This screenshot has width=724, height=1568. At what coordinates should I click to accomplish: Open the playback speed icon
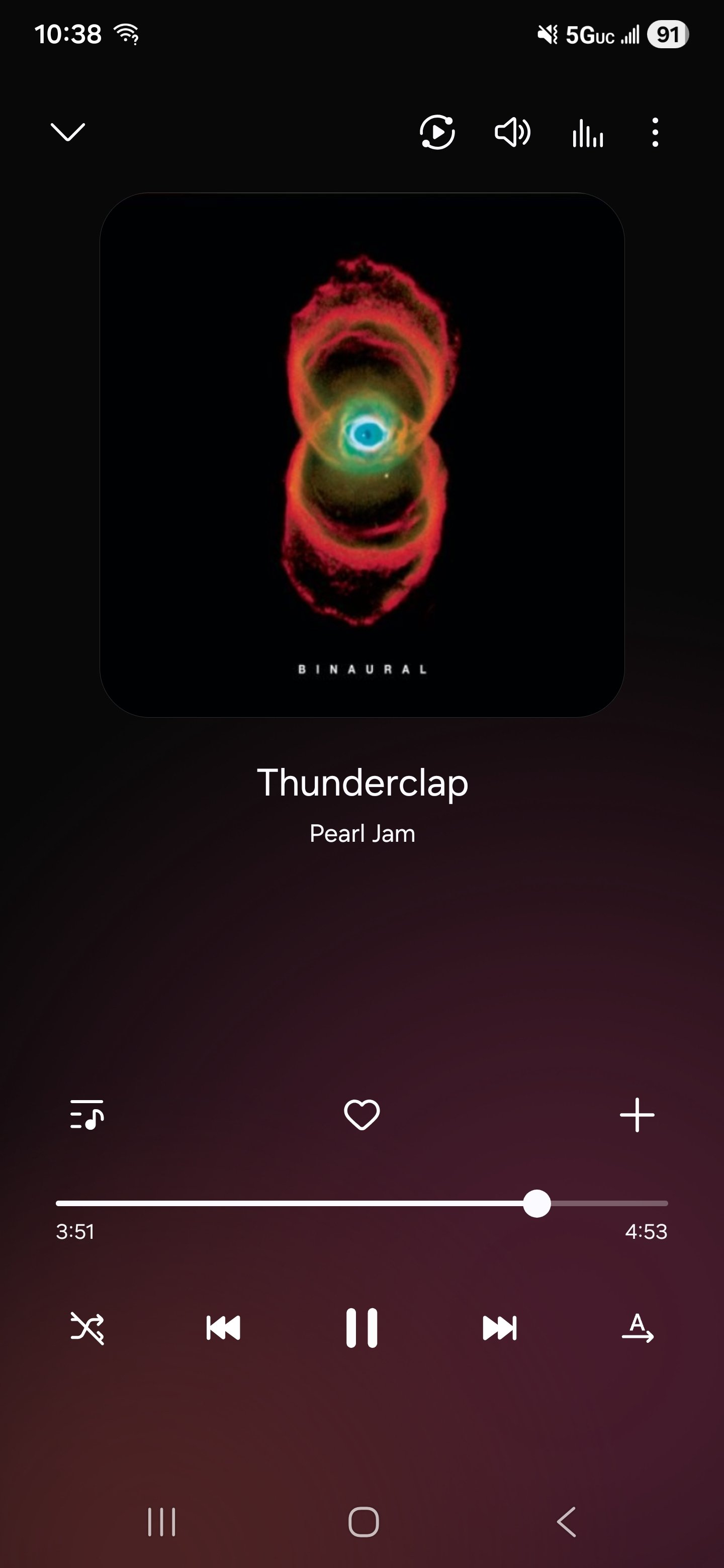click(x=437, y=132)
